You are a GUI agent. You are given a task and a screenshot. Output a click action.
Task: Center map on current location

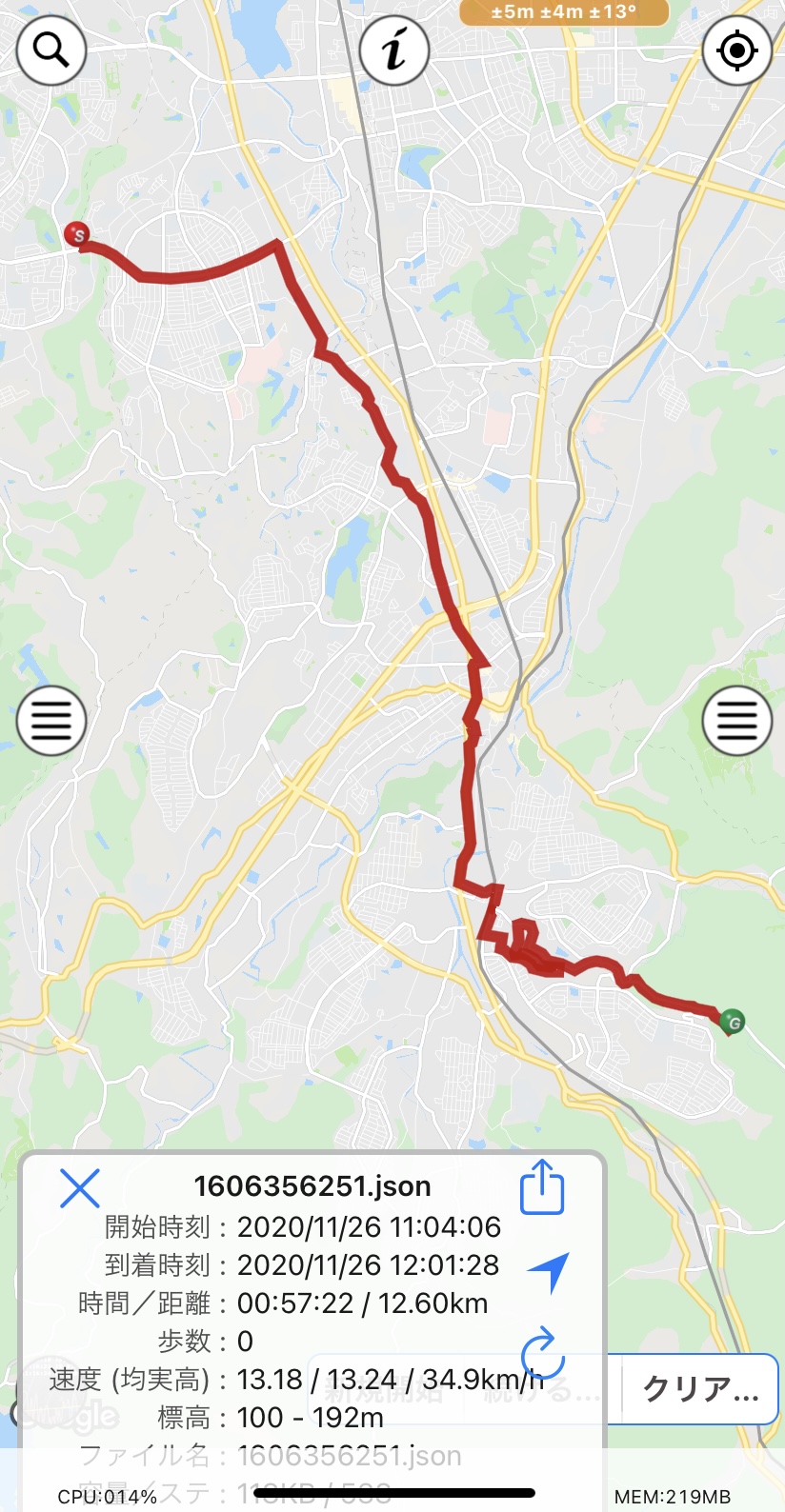[x=736, y=50]
